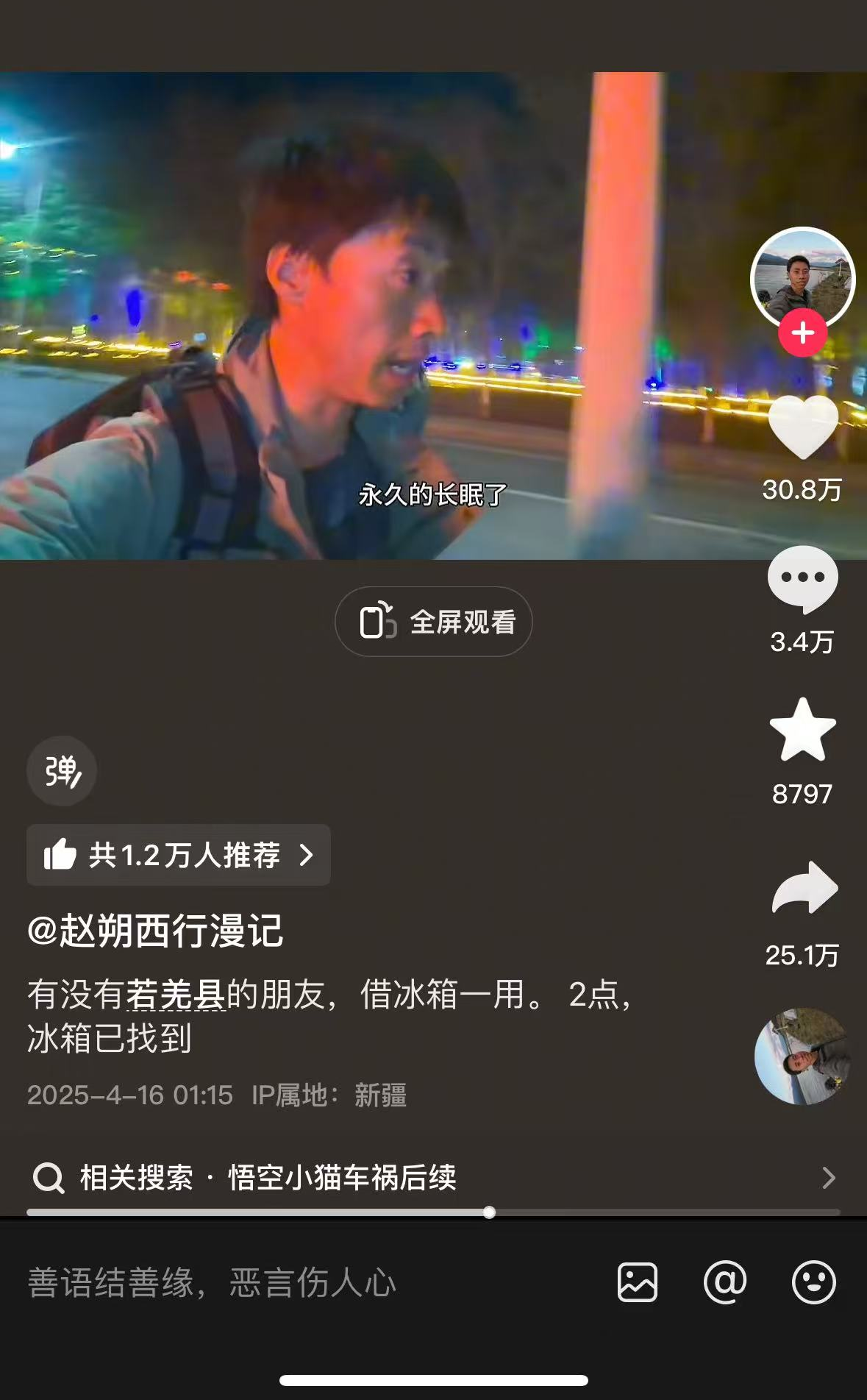Share this video via the arrow icon
Screen dimensions: 867x1400
click(804, 888)
